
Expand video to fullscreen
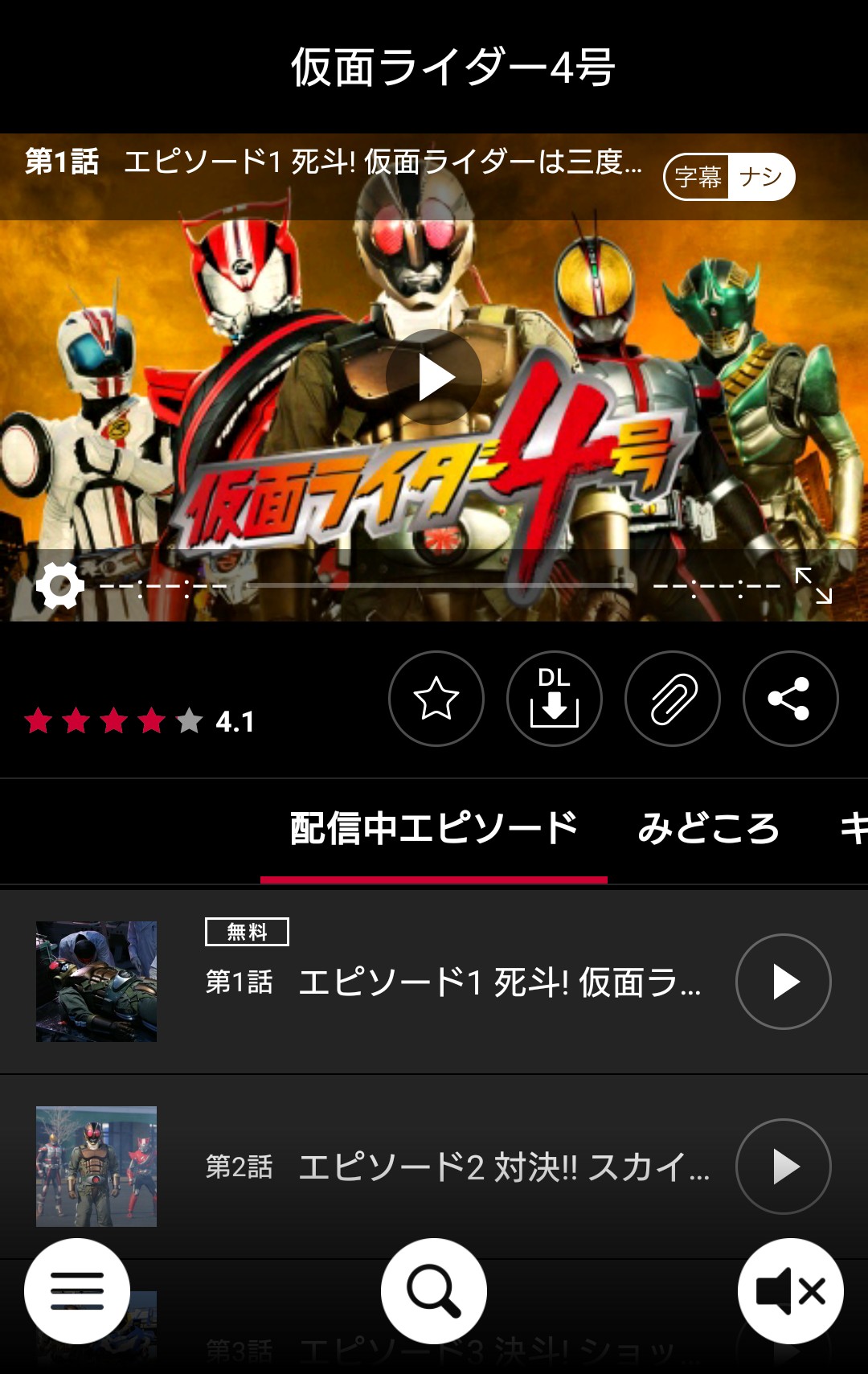tap(813, 585)
